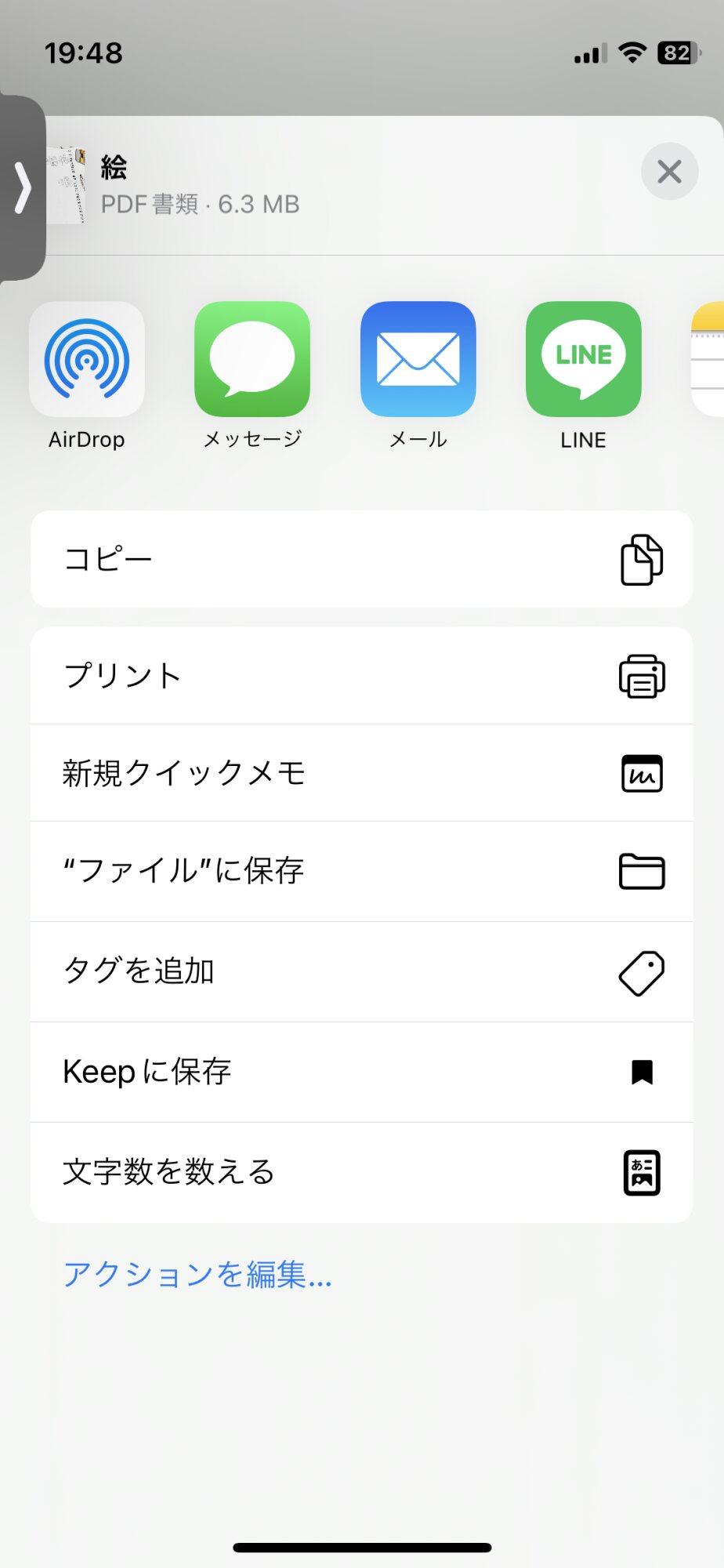This screenshot has height=1568, width=724.
Task: Share the PDF to LINE
Action: pyautogui.click(x=583, y=360)
